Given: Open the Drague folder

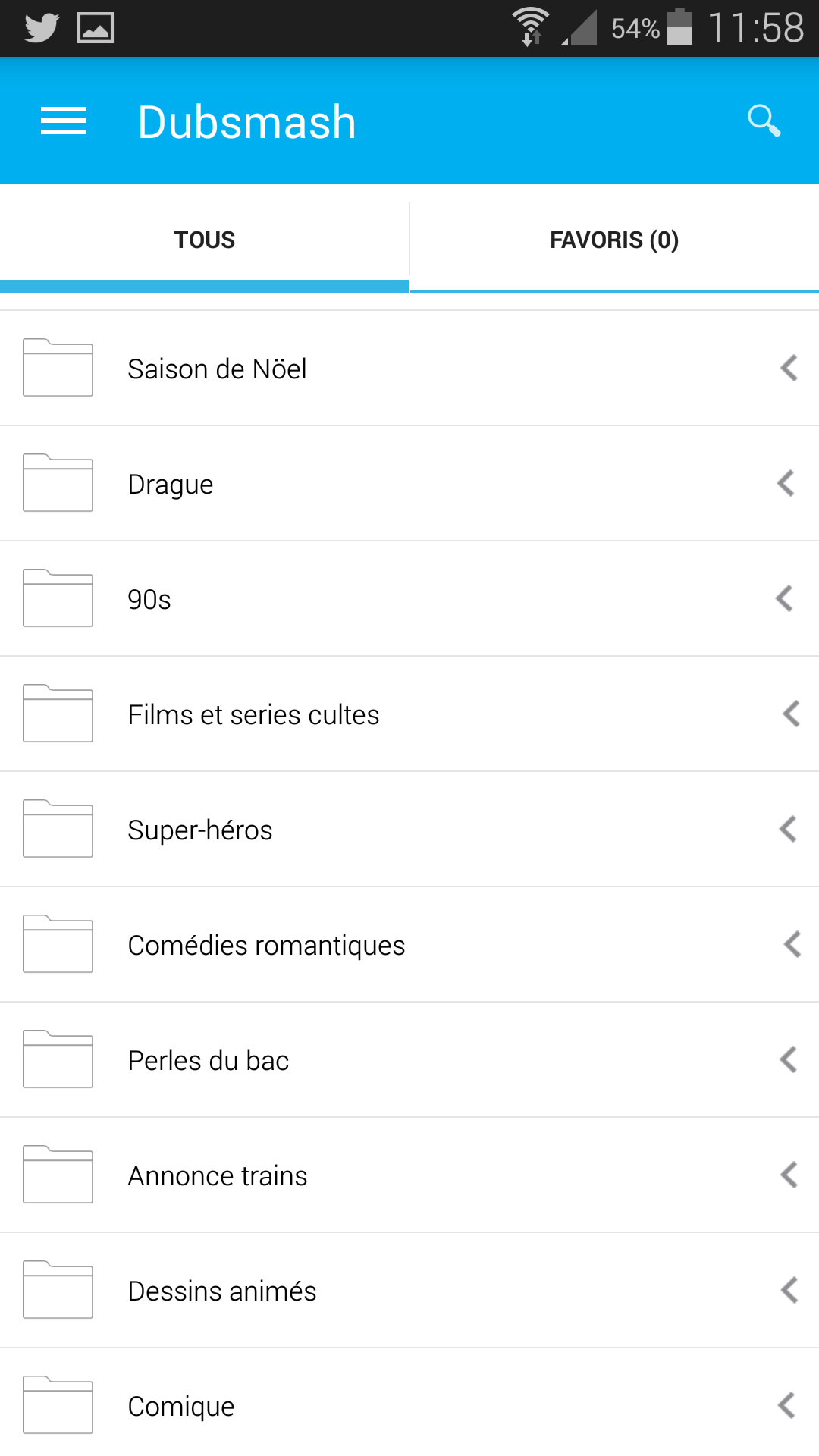Looking at the screenshot, I should coord(409,484).
